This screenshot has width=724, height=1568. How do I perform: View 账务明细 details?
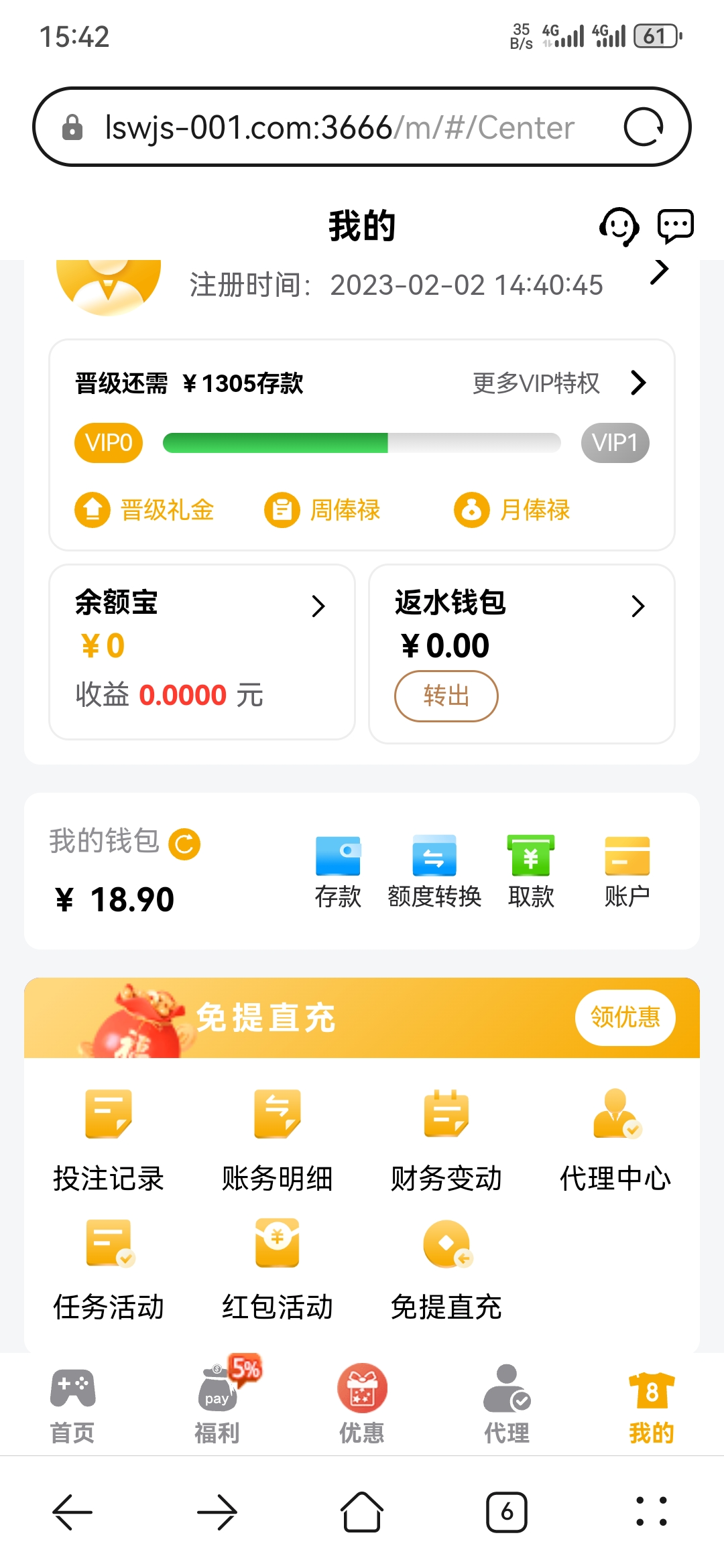point(278,1139)
